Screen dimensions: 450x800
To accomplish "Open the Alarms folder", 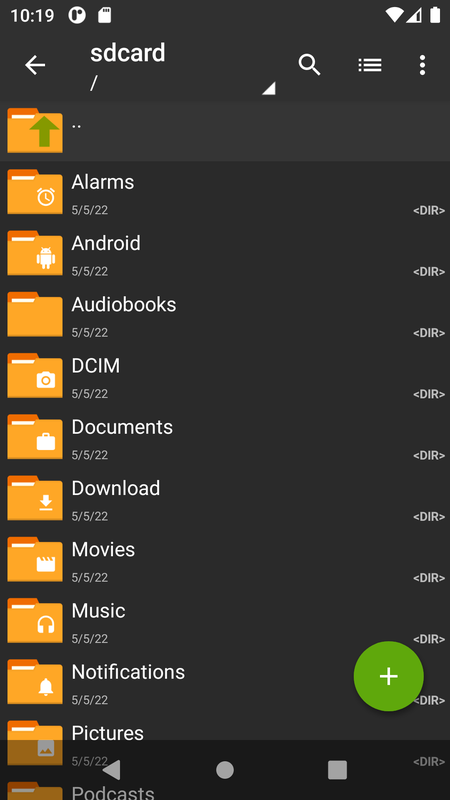I will (x=225, y=192).
